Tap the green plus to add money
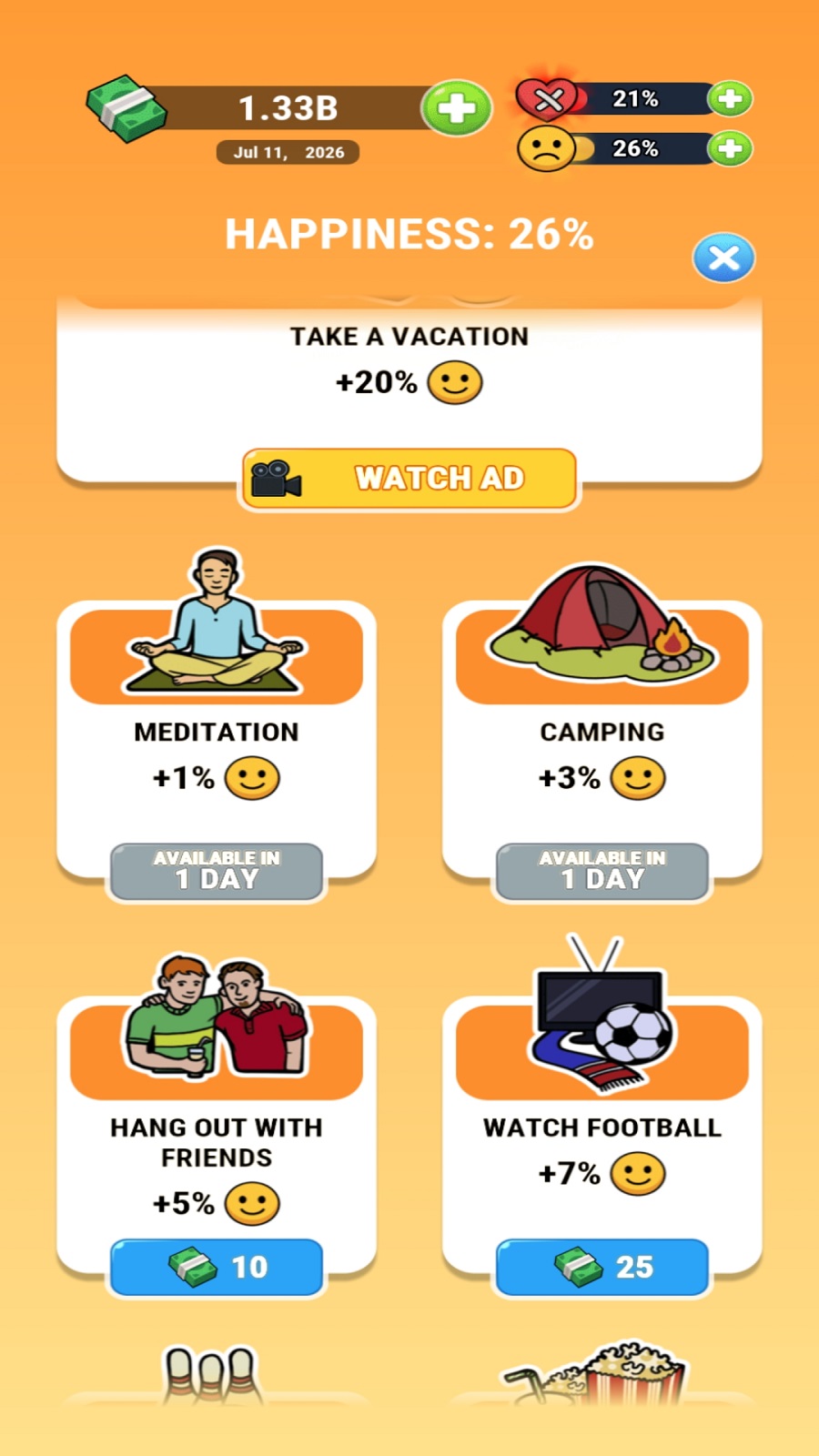Viewport: 819px width, 1456px height. (x=456, y=108)
